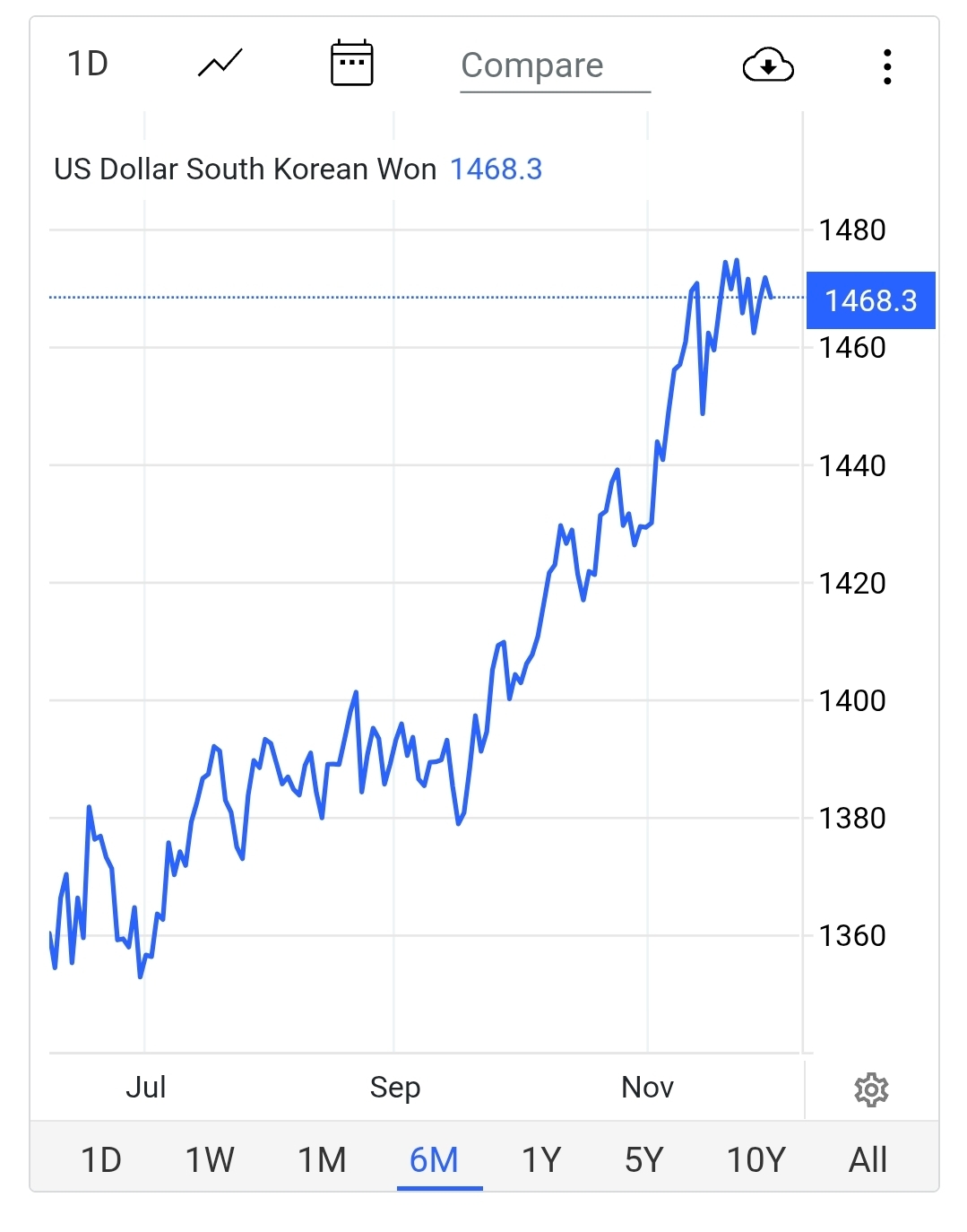Download chart data via cloud icon
Image resolution: width=967 pixels, height=1232 pixels.
click(768, 66)
